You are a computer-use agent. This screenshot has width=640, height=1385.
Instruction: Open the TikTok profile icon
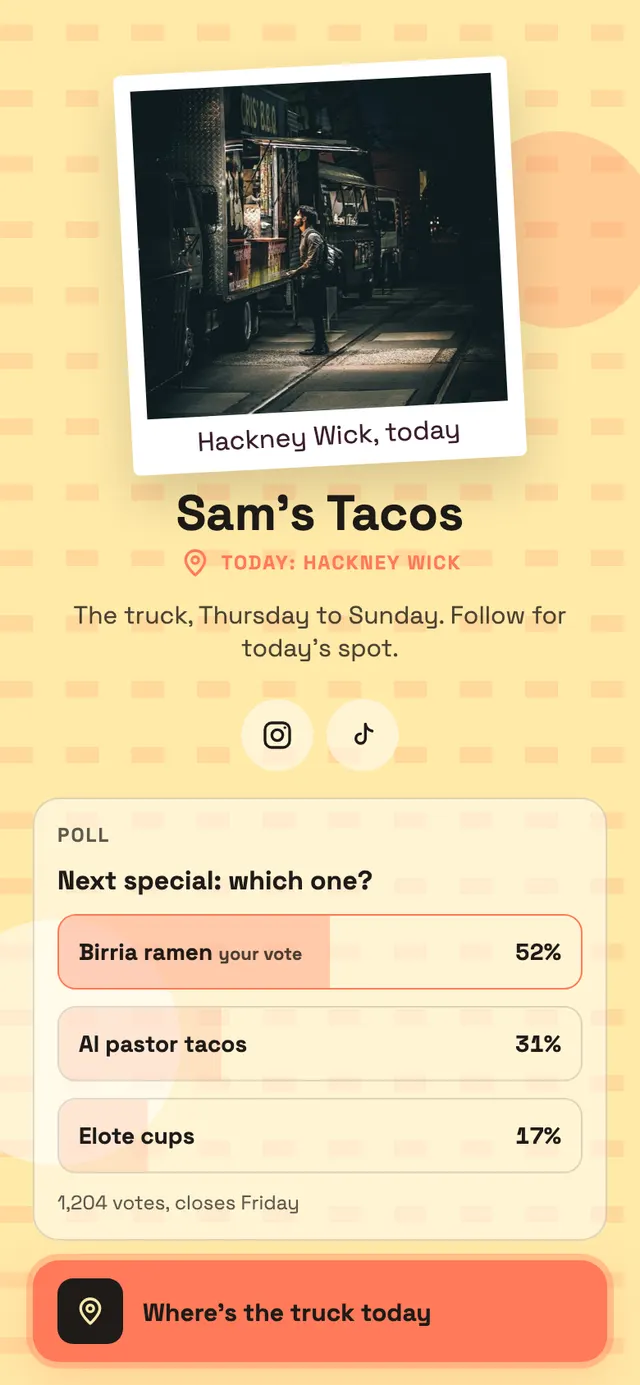pos(363,735)
